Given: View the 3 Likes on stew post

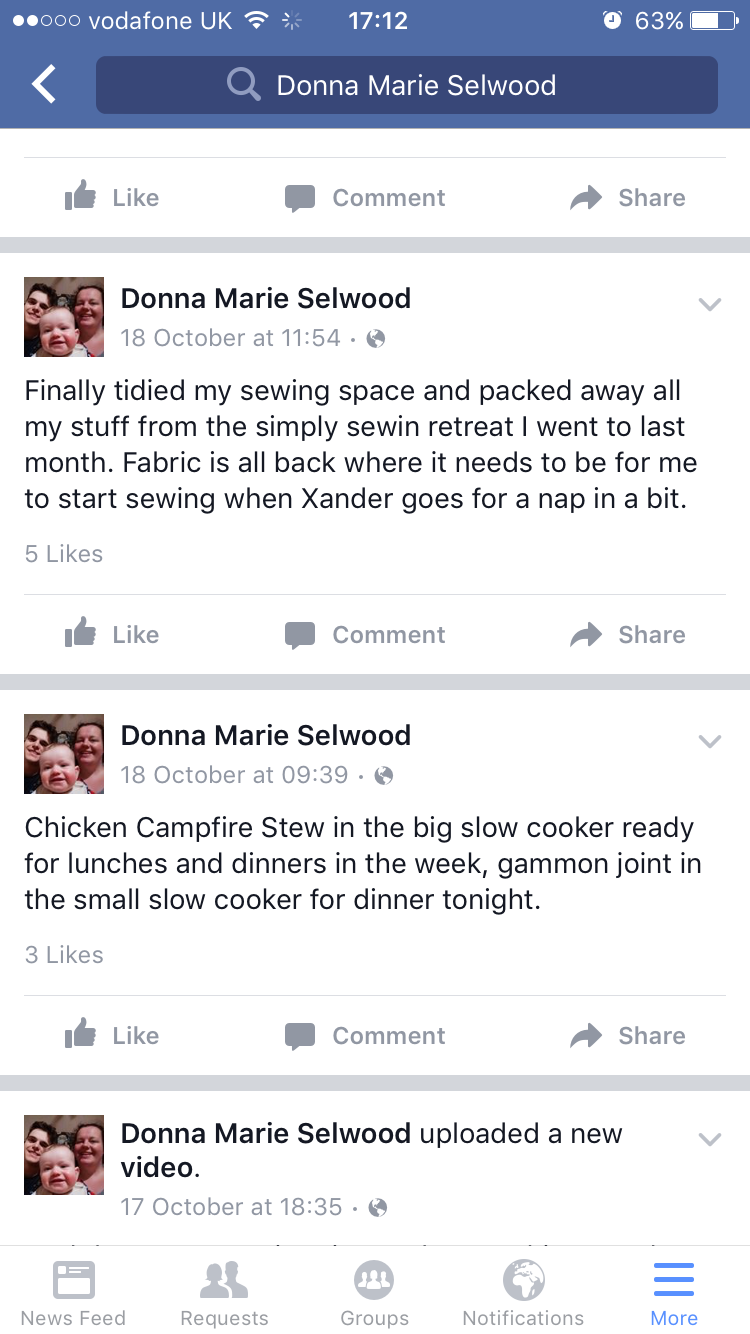Looking at the screenshot, I should point(64,955).
